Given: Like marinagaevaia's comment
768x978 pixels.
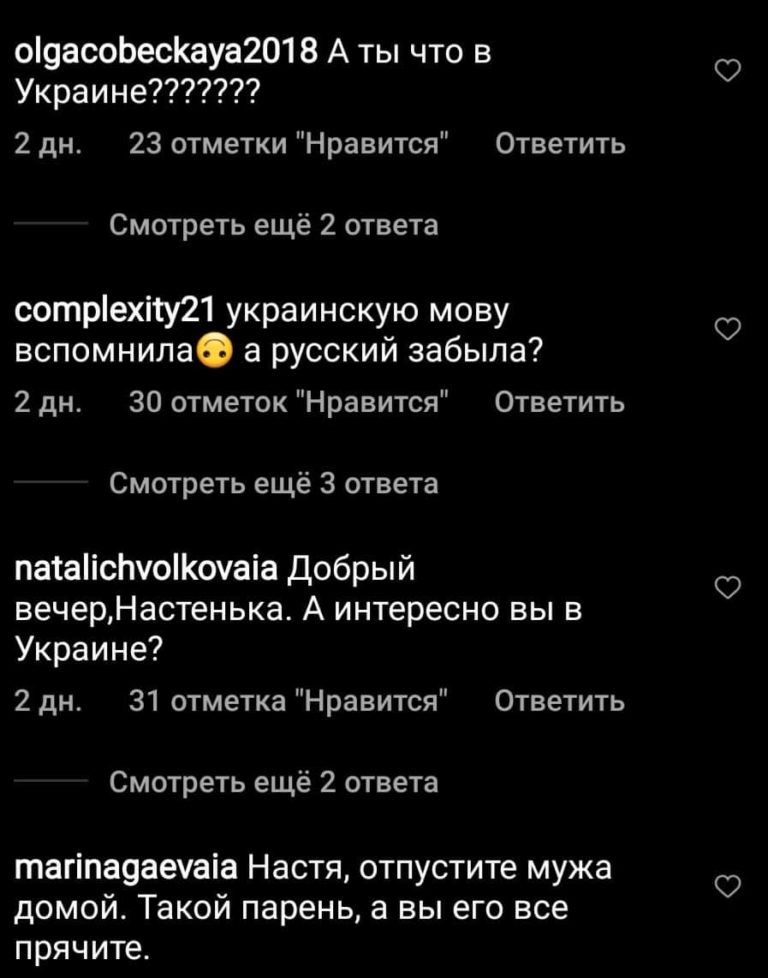Looking at the screenshot, I should (730, 886).
